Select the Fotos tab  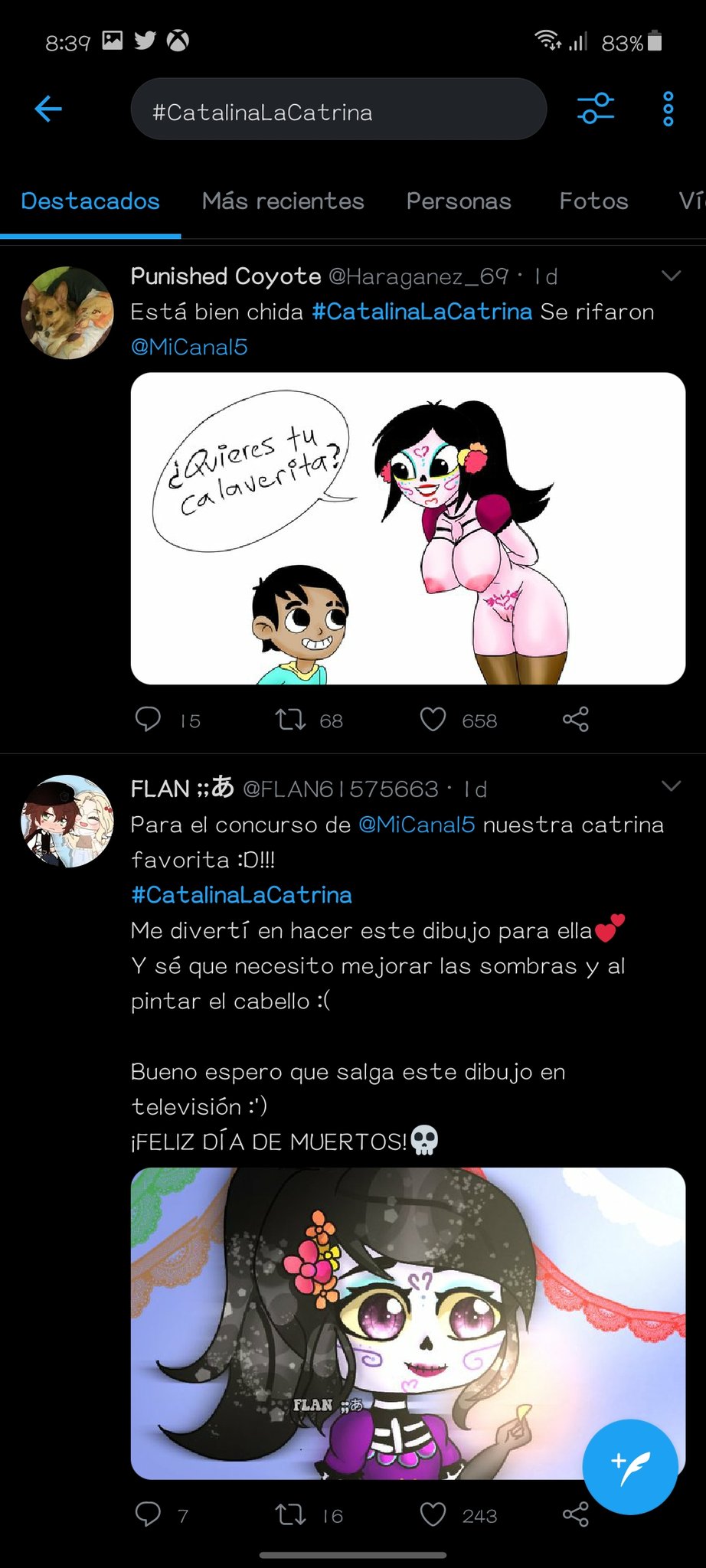tap(593, 201)
